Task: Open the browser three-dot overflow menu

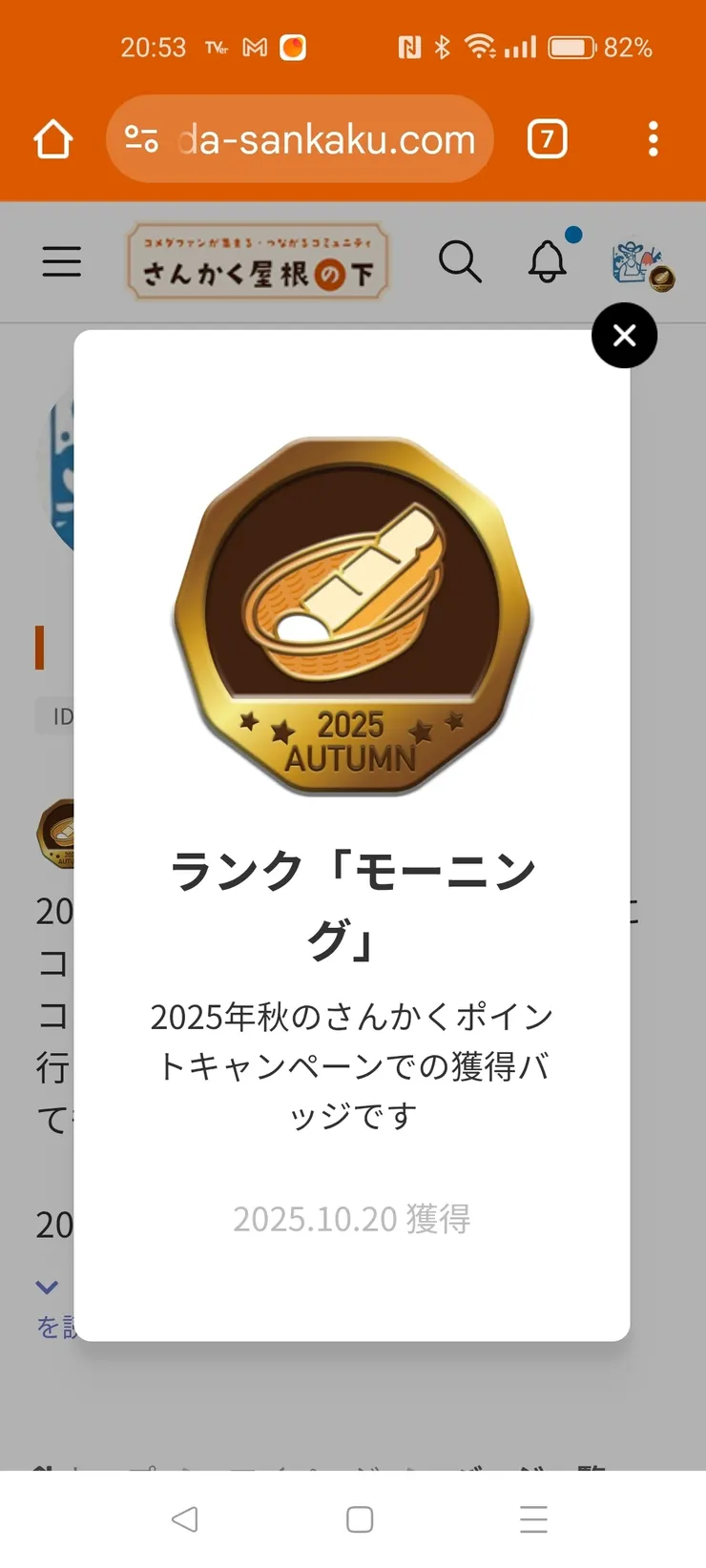Action: [654, 138]
